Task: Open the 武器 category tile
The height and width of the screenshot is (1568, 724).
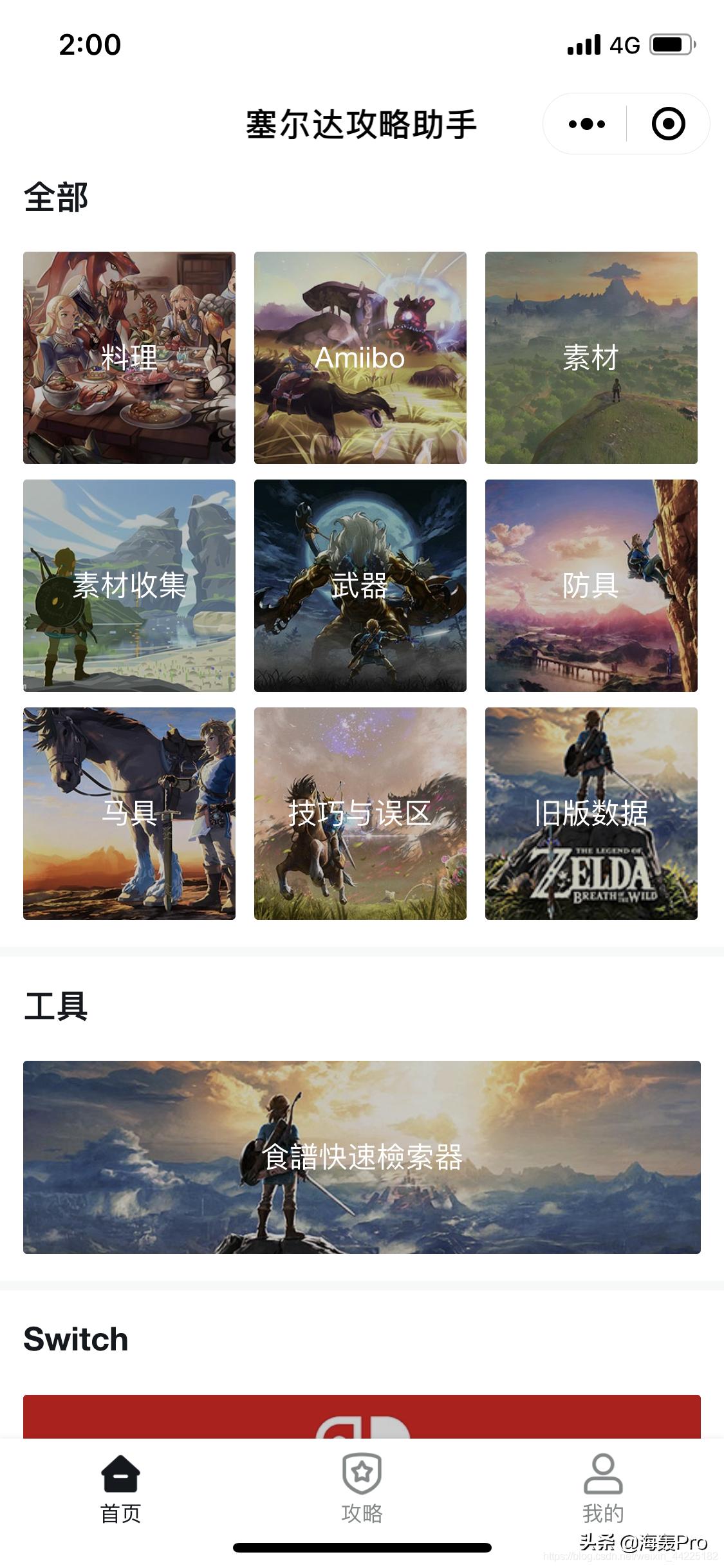Action: click(x=360, y=586)
